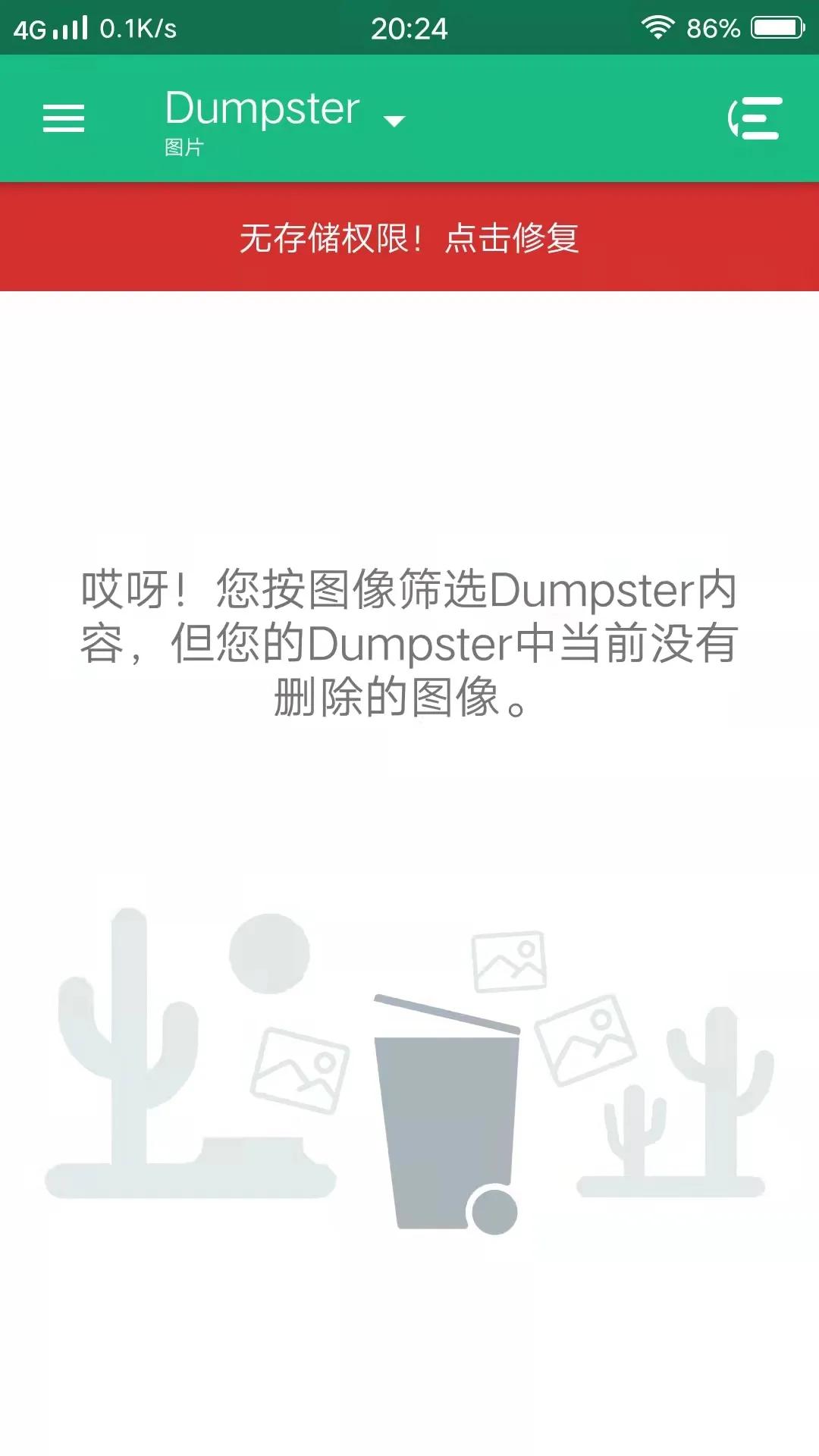819x1456 pixels.
Task: Tap the hamburger icon beside Dumpster title
Action: click(x=64, y=118)
